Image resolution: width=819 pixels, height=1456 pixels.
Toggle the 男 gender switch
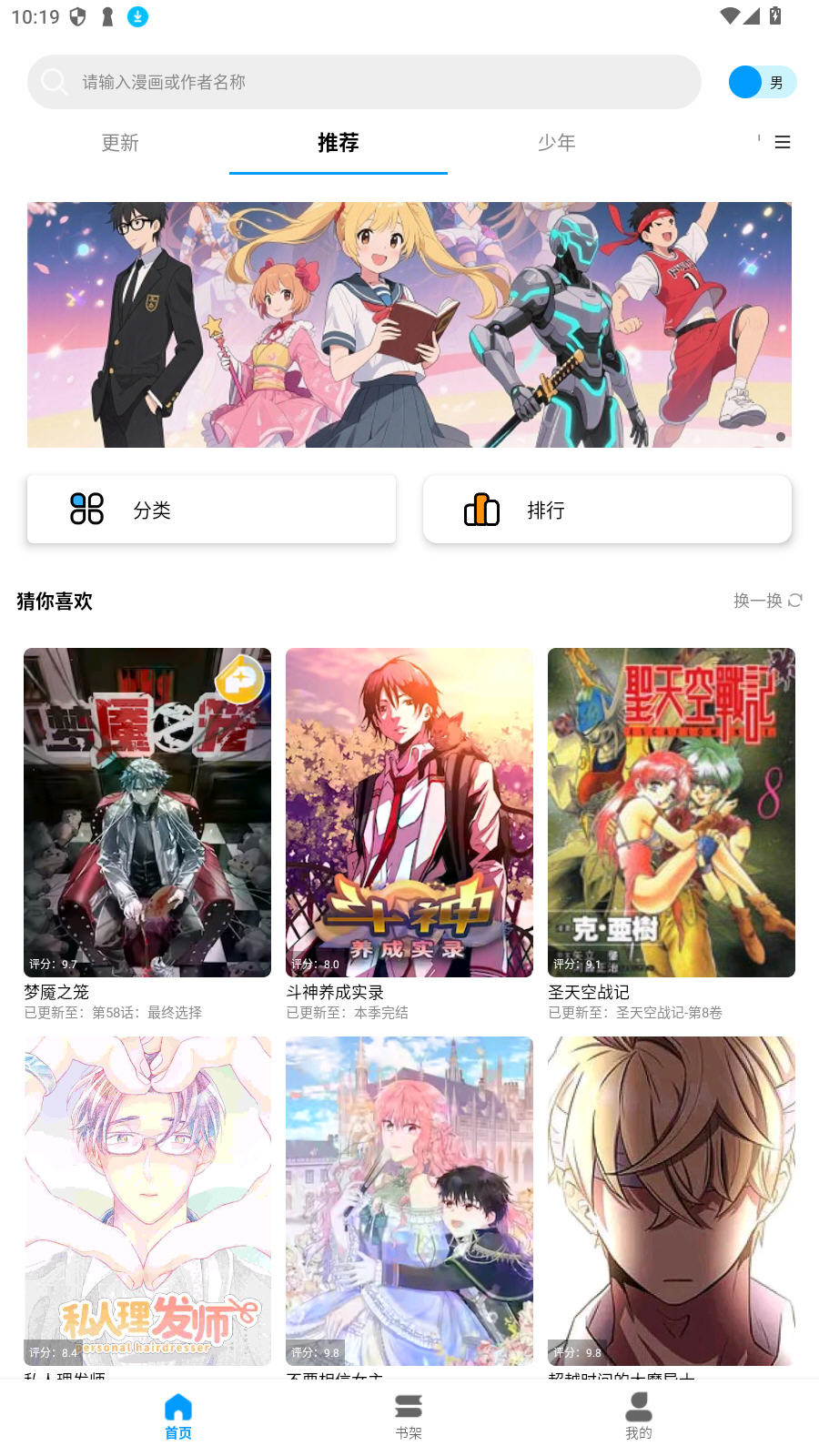[x=762, y=82]
